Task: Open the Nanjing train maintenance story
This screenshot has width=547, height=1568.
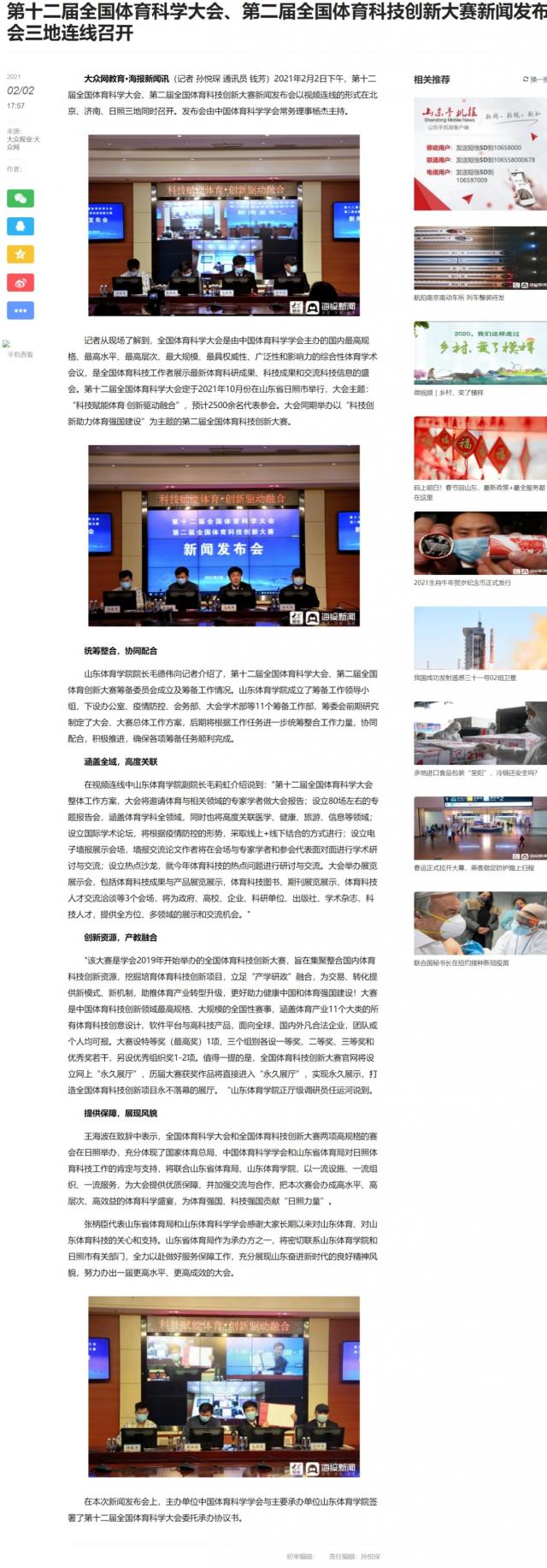Action: point(479,259)
